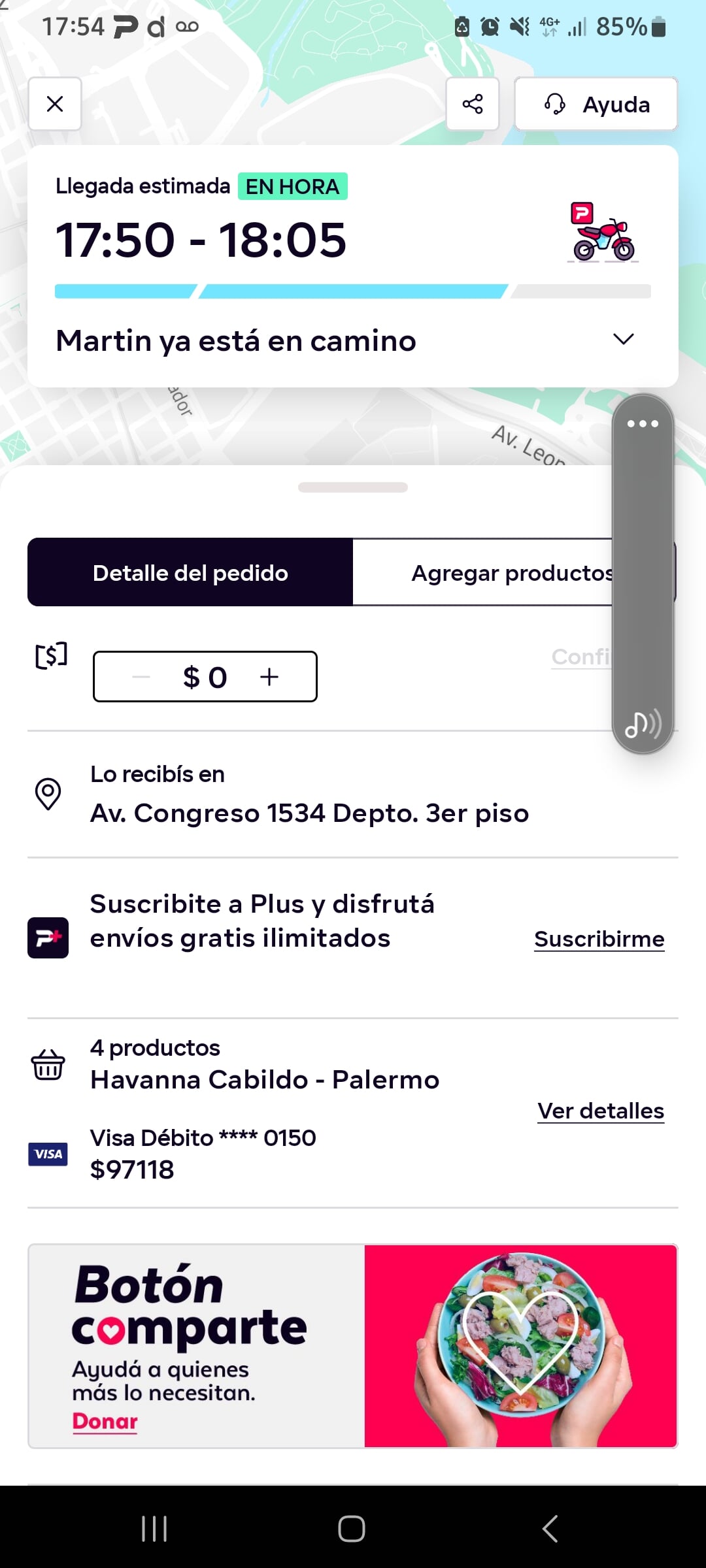The height and width of the screenshot is (1568, 706).
Task: Open Ver detalles of the order
Action: coord(600,1111)
